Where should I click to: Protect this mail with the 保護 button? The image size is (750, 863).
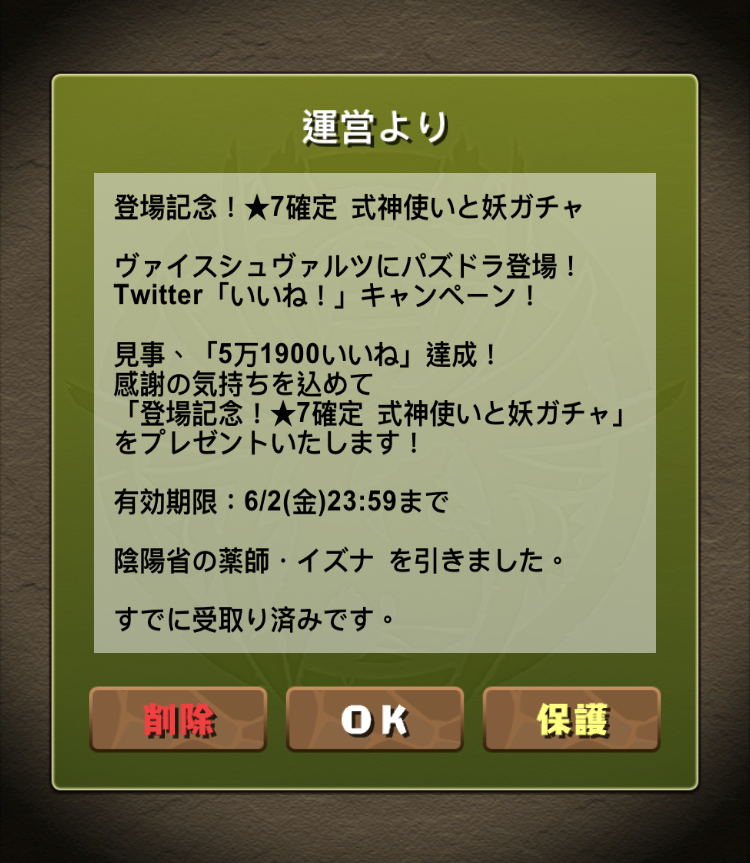pos(572,719)
